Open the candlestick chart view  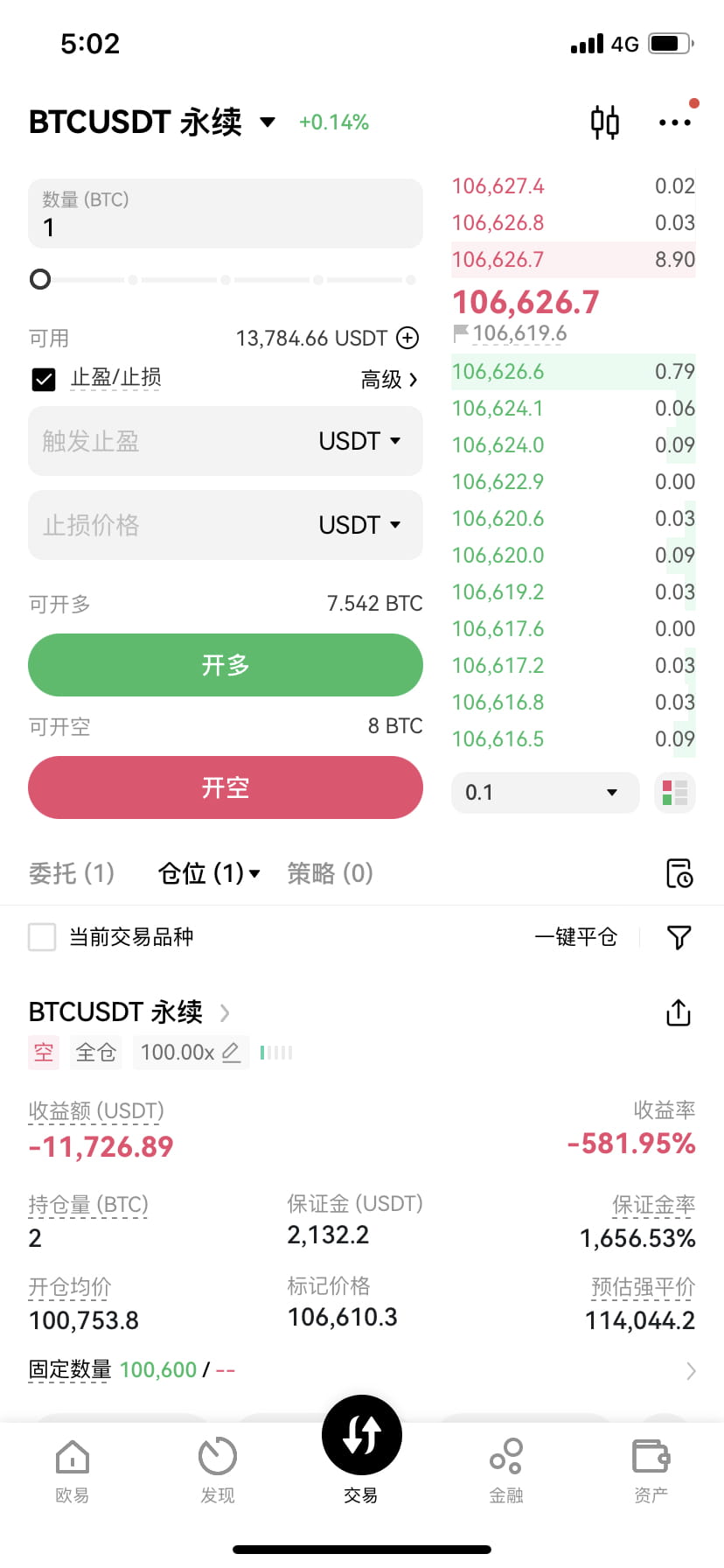[x=605, y=122]
